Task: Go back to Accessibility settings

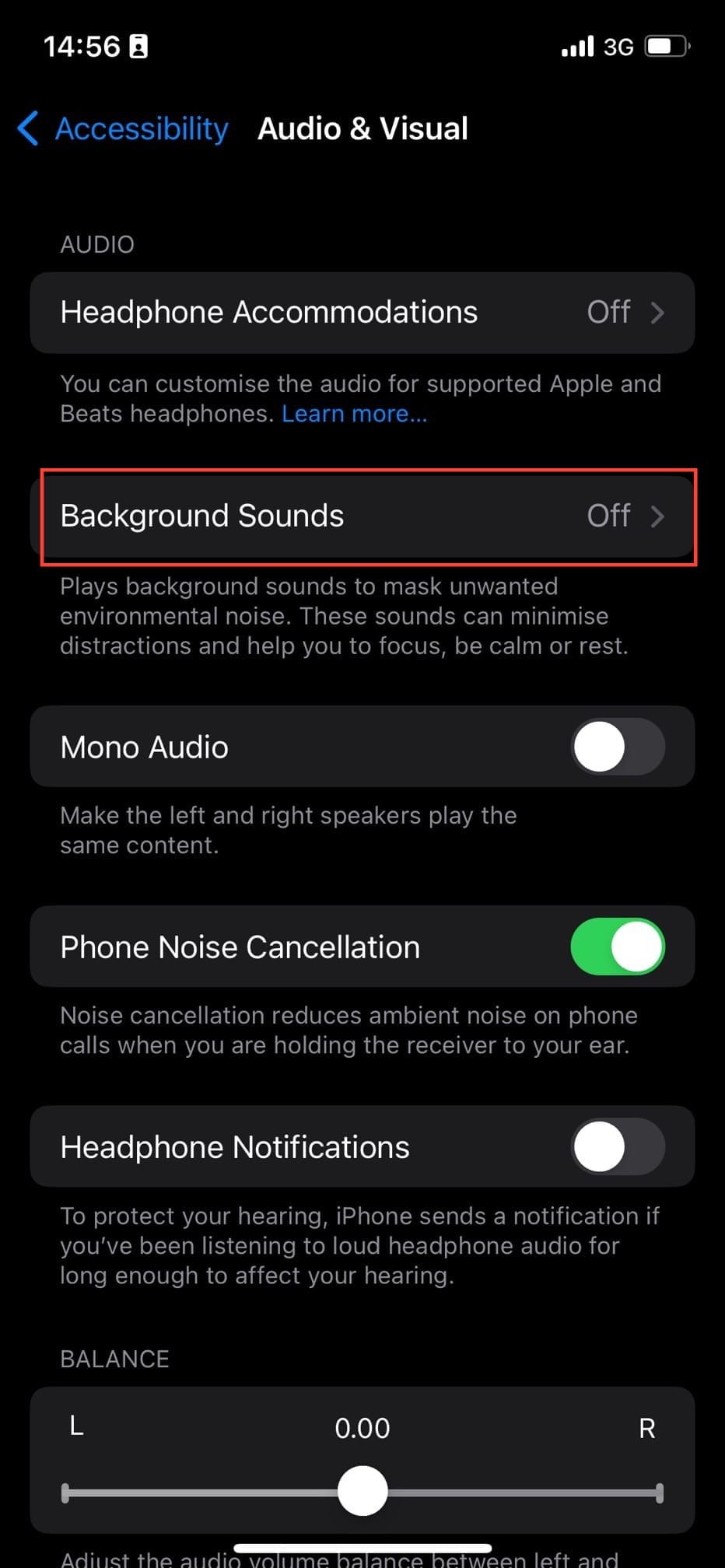Action: pyautogui.click(x=124, y=128)
